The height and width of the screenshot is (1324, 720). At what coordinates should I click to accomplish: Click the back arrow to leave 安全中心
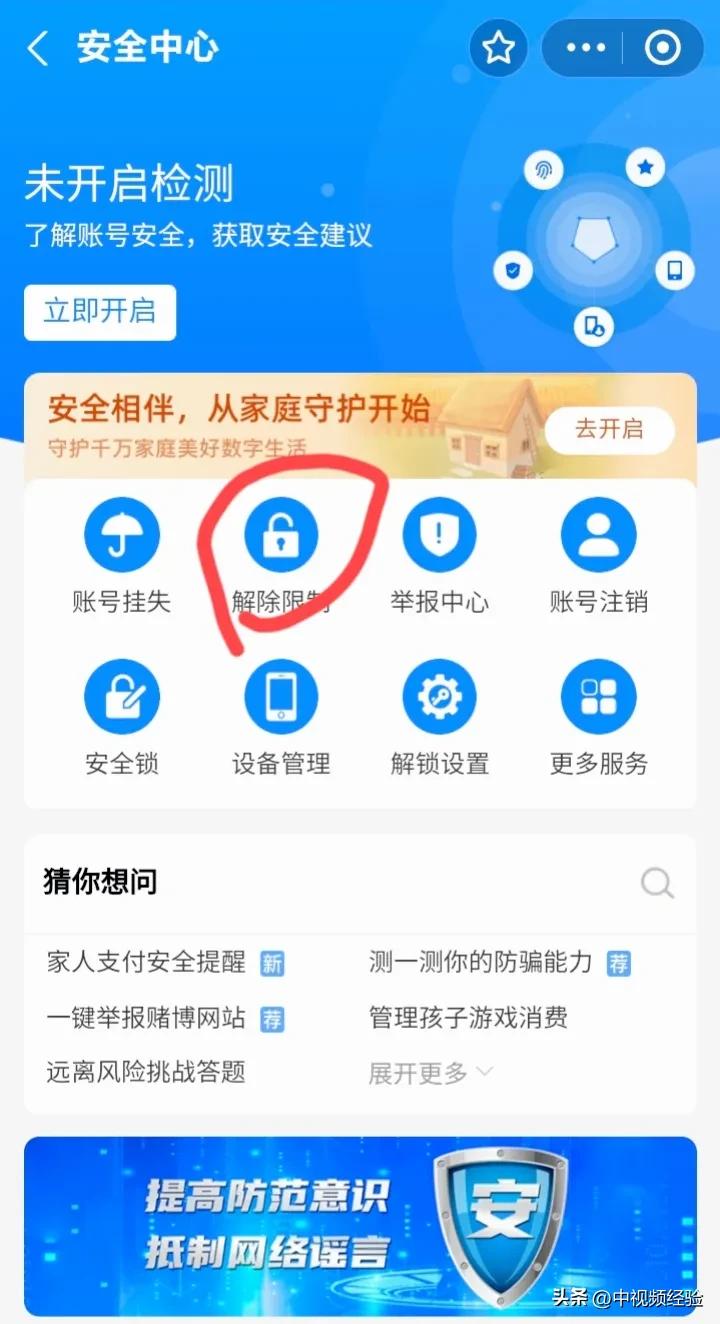pyautogui.click(x=37, y=47)
